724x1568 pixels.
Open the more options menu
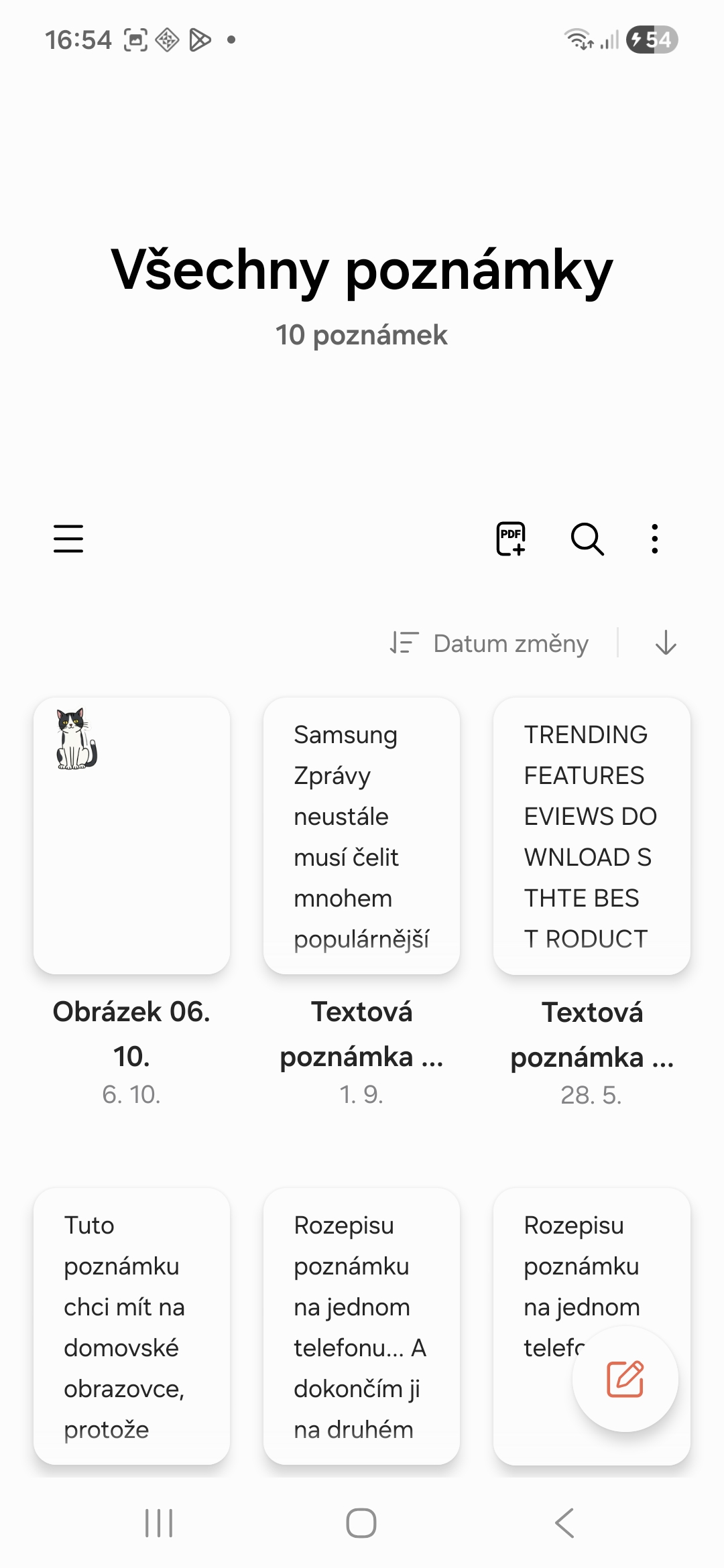tap(655, 539)
